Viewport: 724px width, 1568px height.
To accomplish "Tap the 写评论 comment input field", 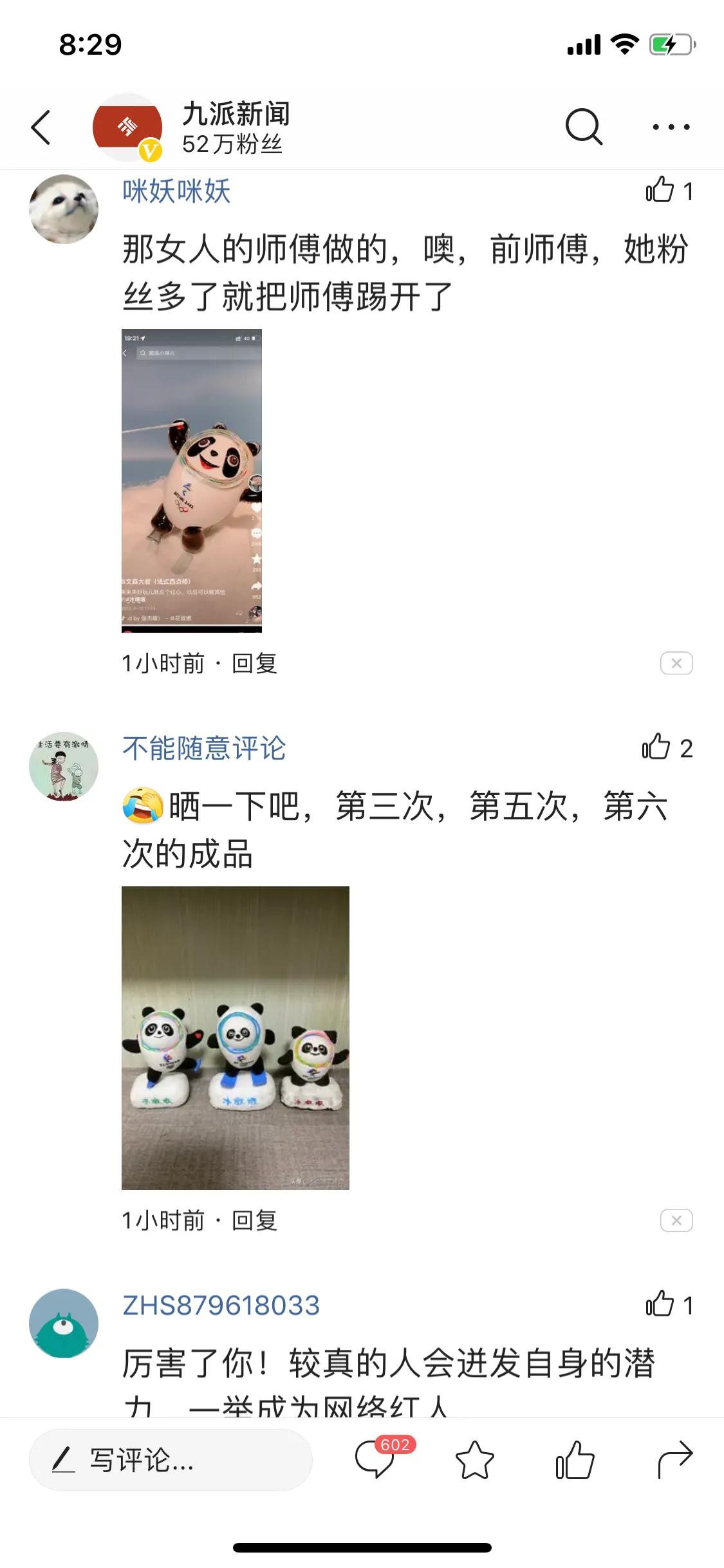I will tap(171, 1460).
